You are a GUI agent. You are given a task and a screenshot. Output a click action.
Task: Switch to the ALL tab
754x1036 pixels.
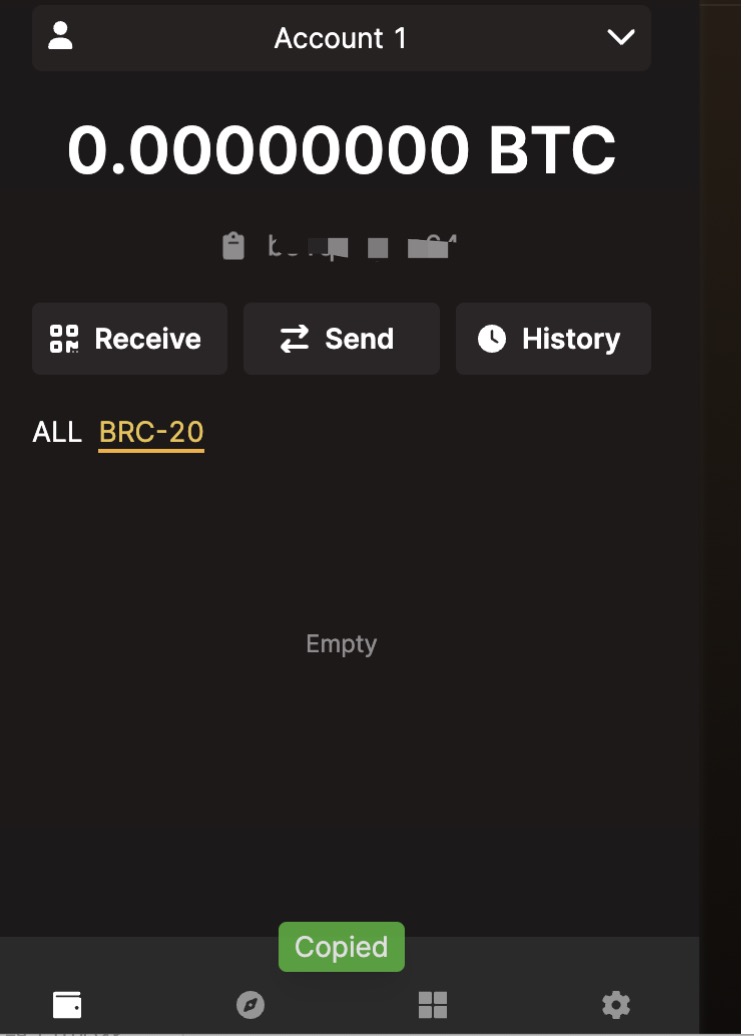[57, 432]
